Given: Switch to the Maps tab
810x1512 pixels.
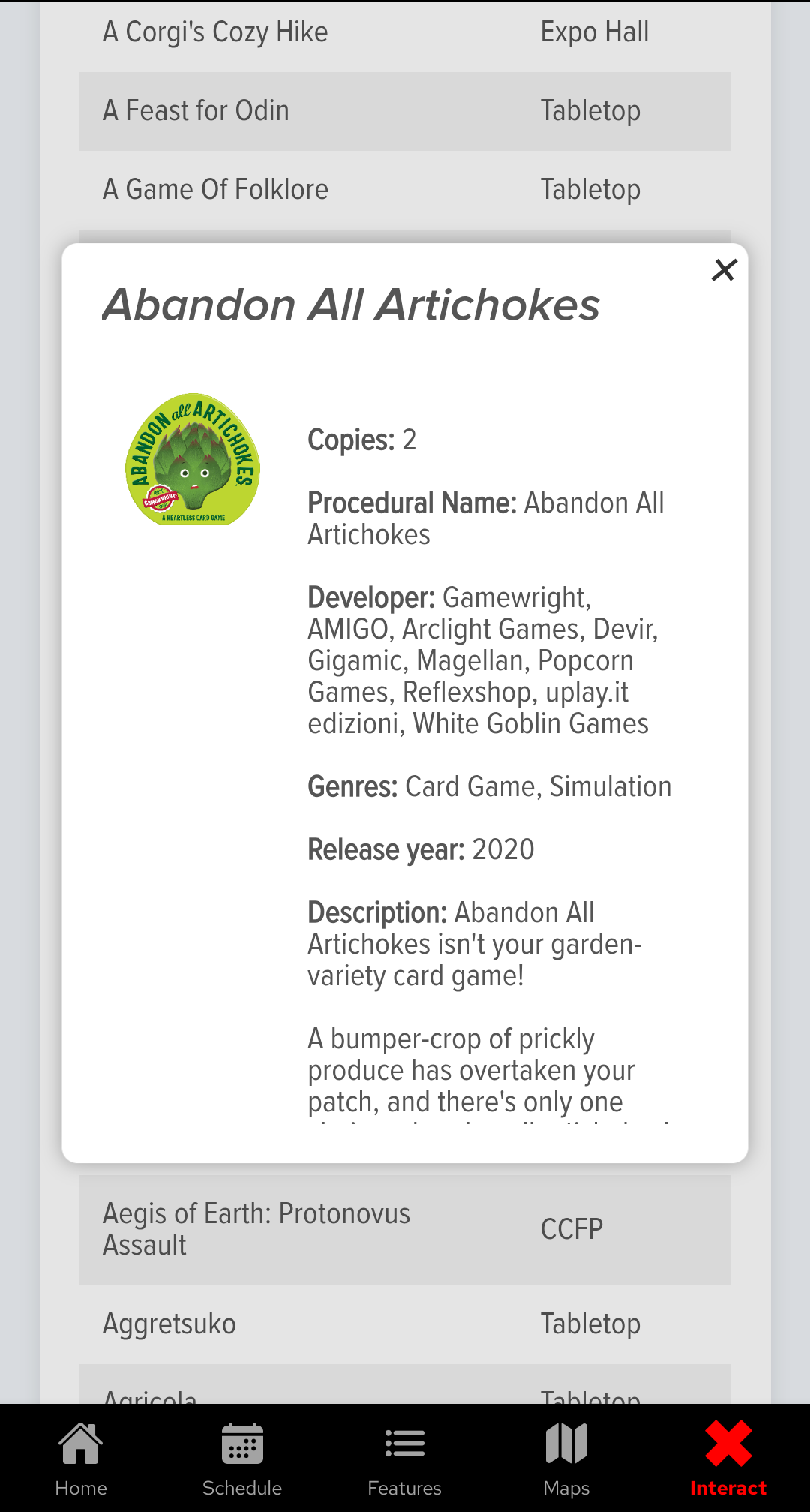Looking at the screenshot, I should [x=566, y=1459].
